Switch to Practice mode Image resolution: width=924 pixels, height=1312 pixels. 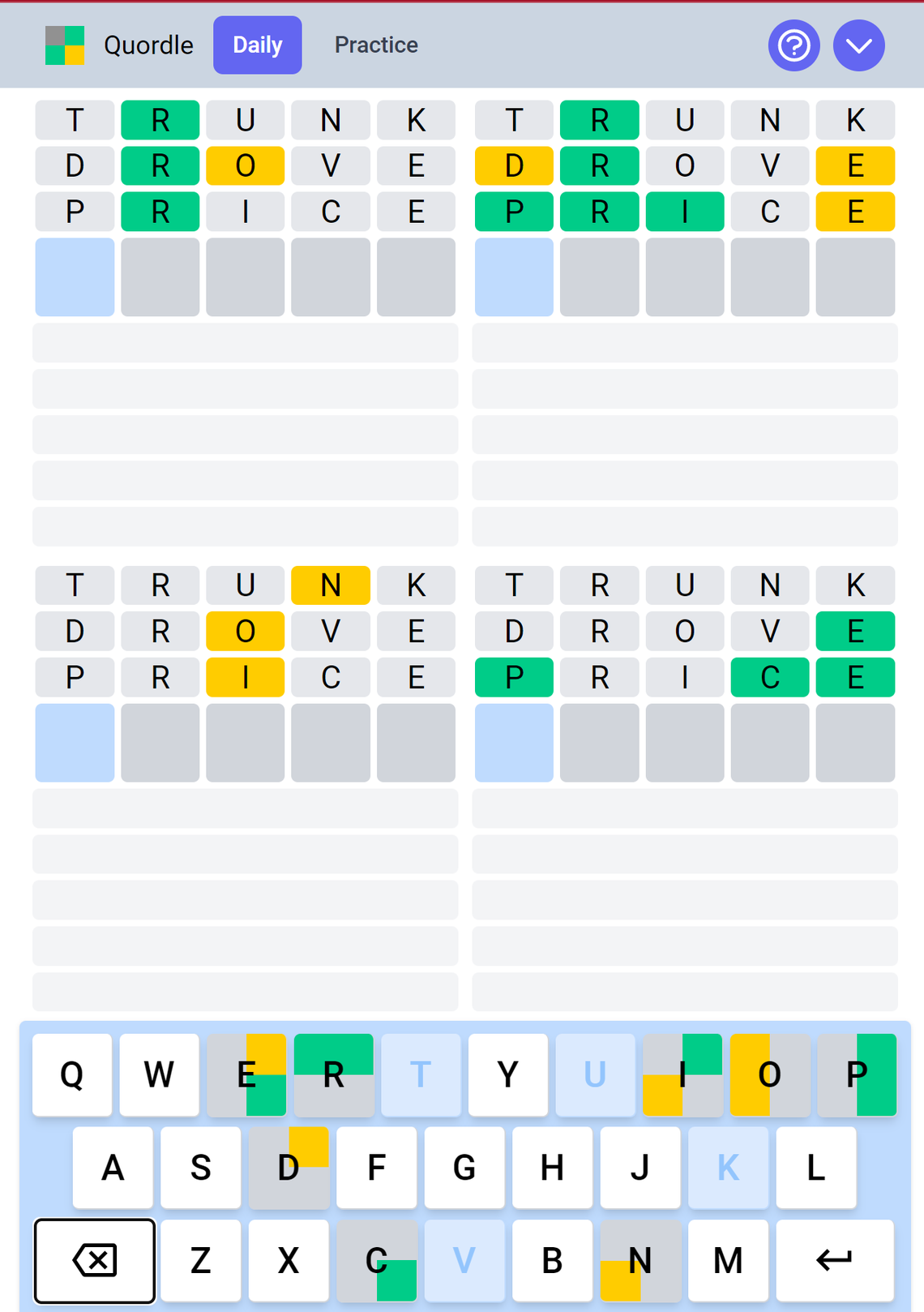coord(375,45)
